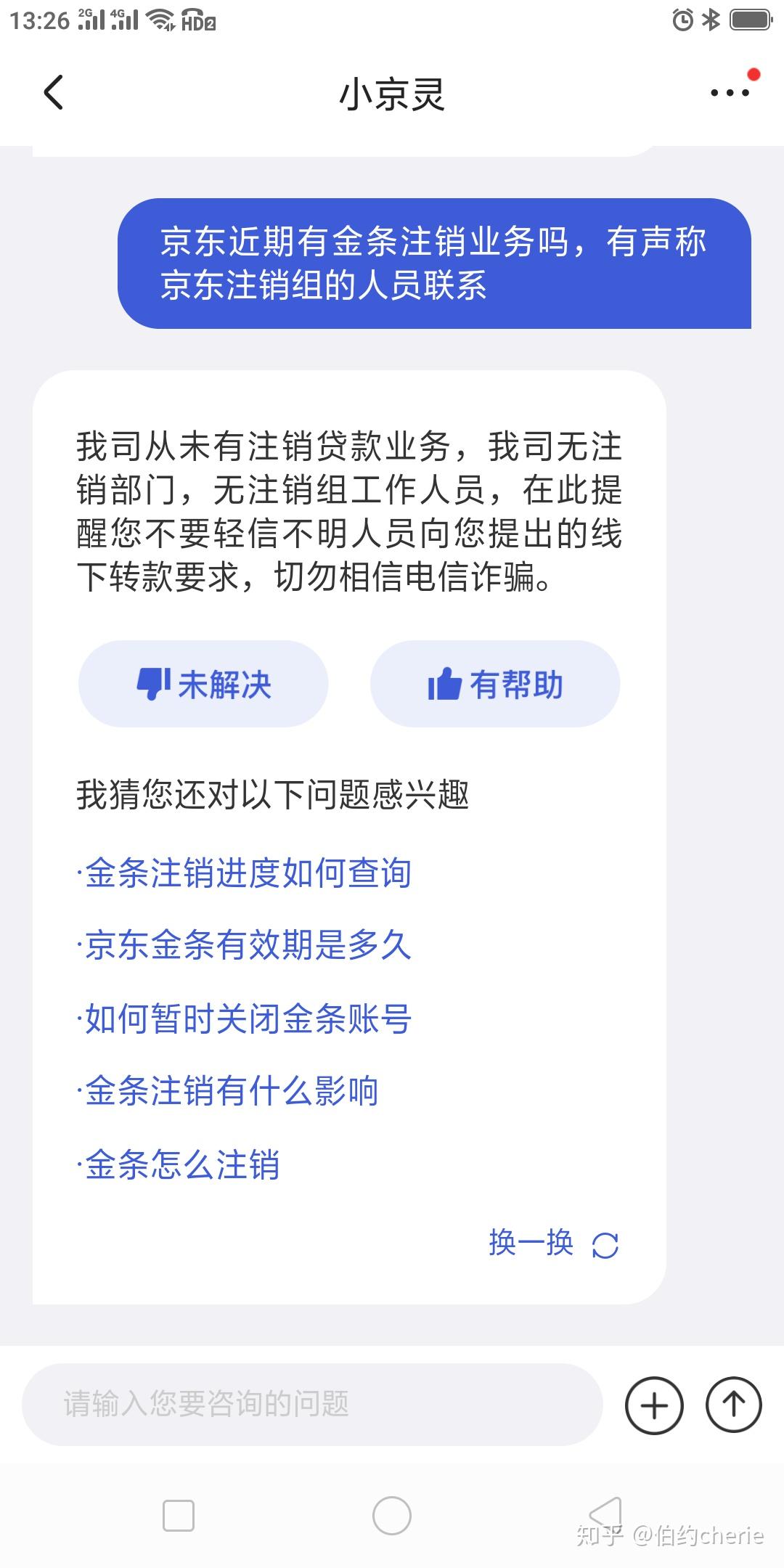Tap the system home button
Viewport: 784px width, 1568px height.
tap(392, 1515)
